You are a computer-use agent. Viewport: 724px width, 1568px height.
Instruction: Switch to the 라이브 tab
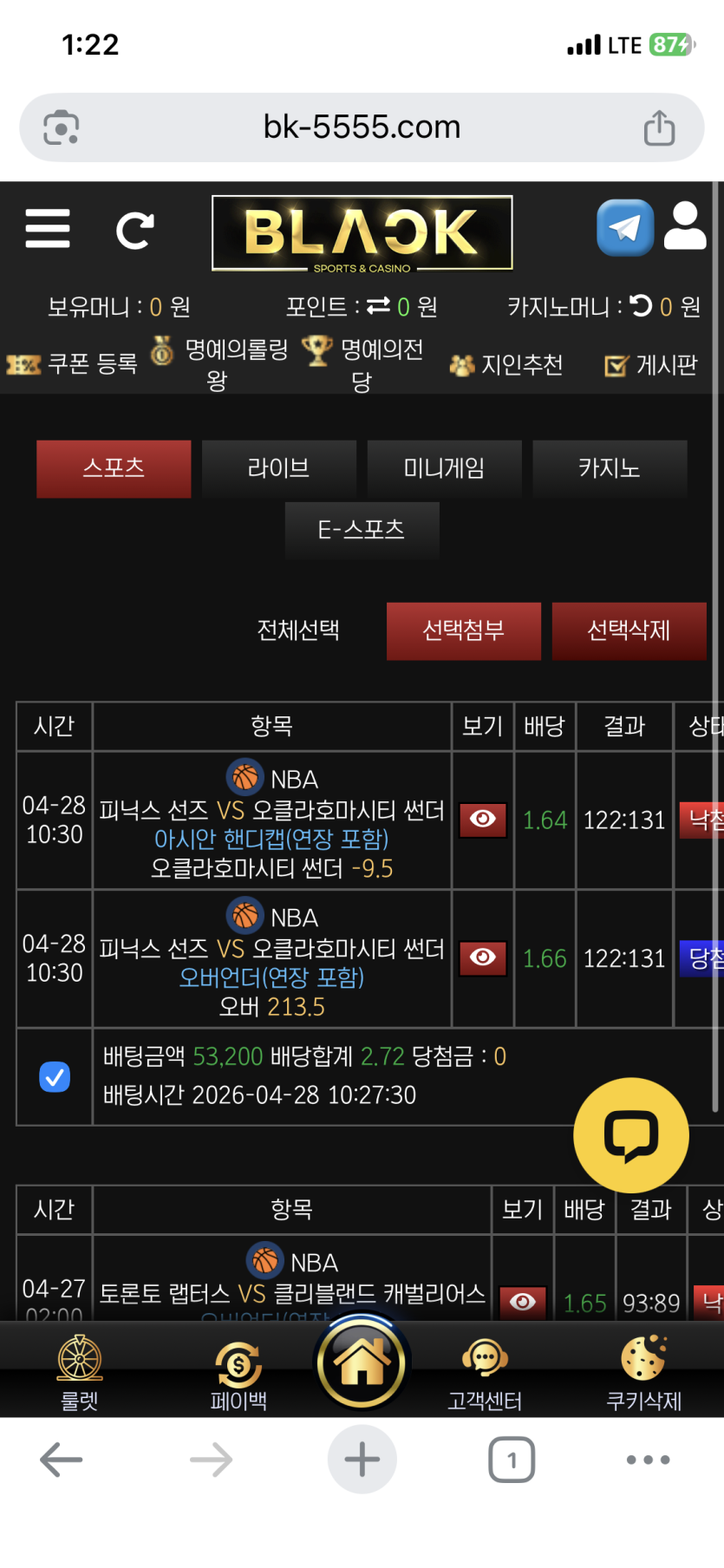pos(278,468)
